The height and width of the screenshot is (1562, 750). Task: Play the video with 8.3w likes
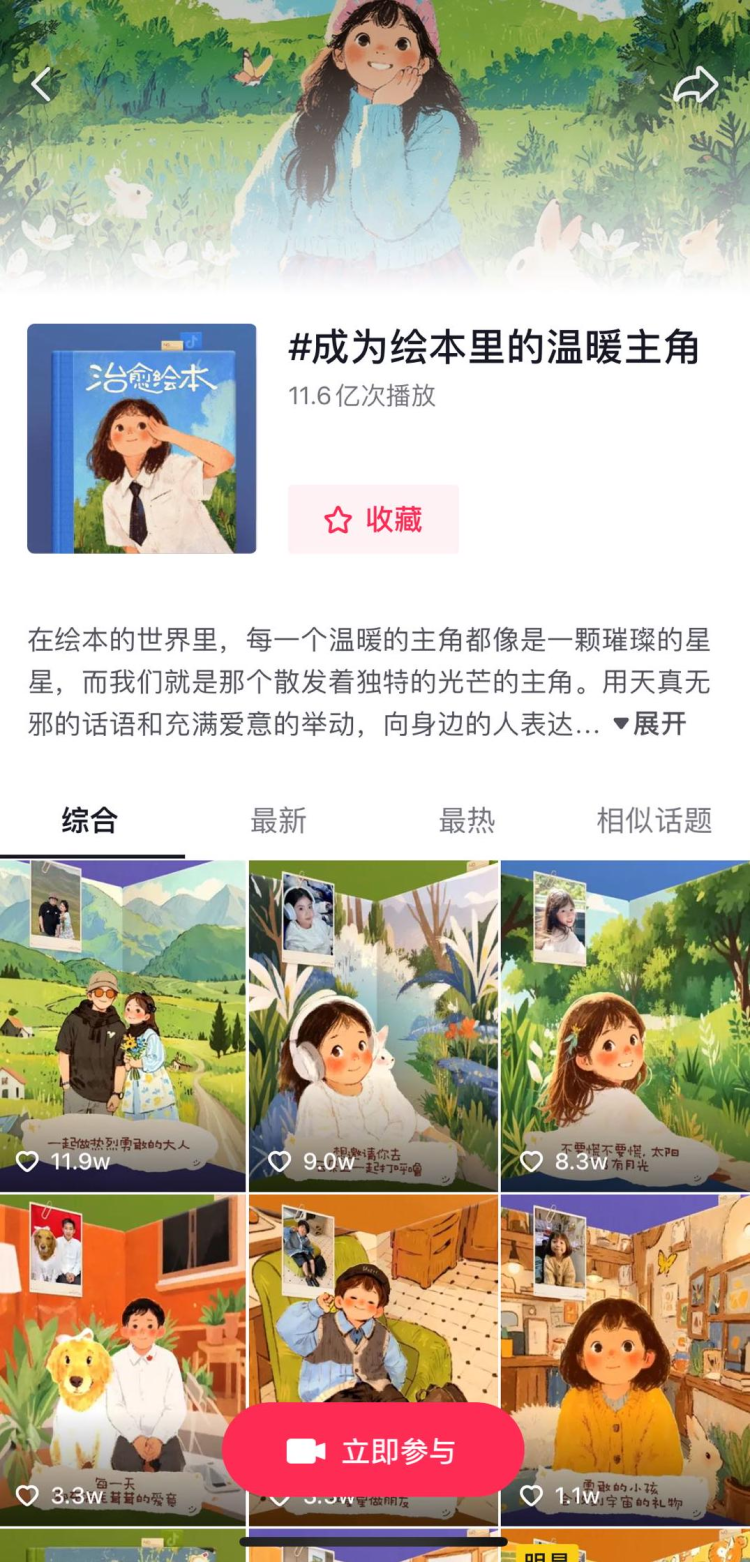click(625, 1025)
